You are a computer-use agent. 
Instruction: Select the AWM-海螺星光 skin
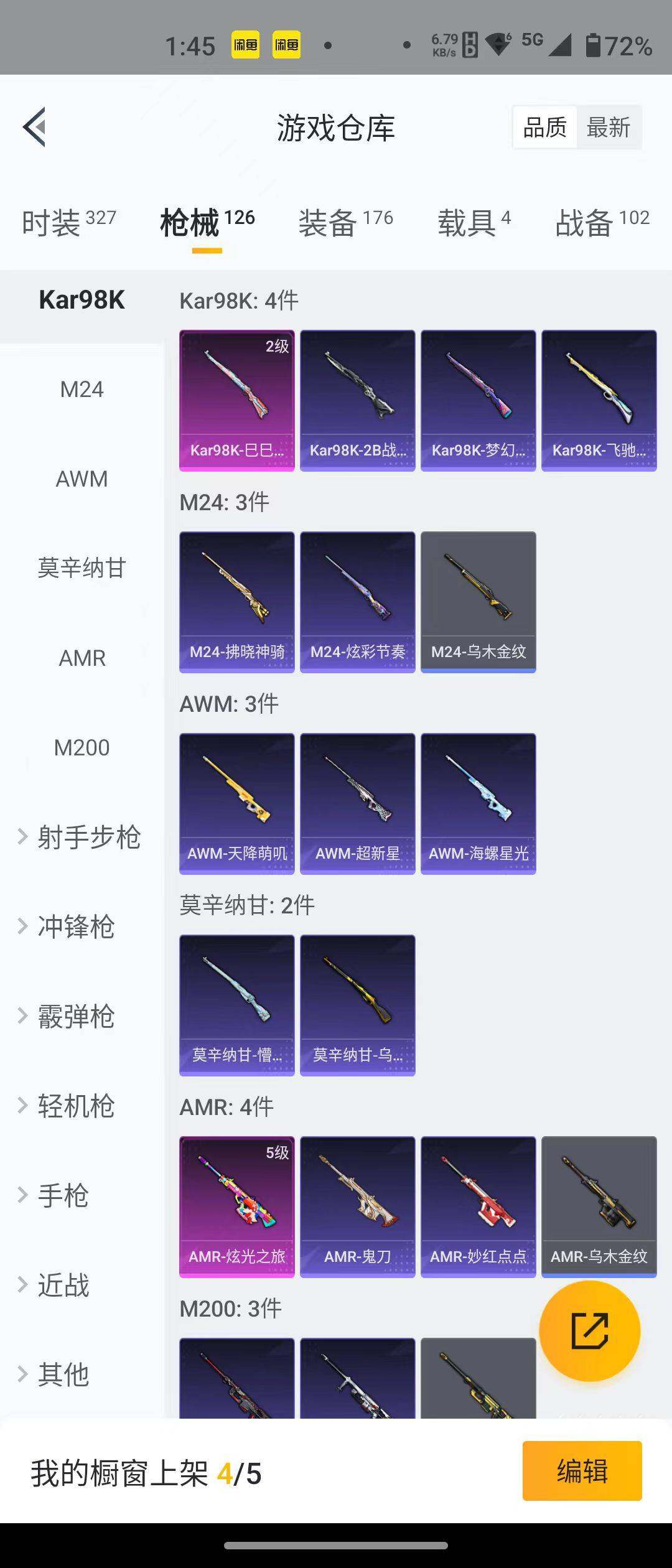[478, 803]
